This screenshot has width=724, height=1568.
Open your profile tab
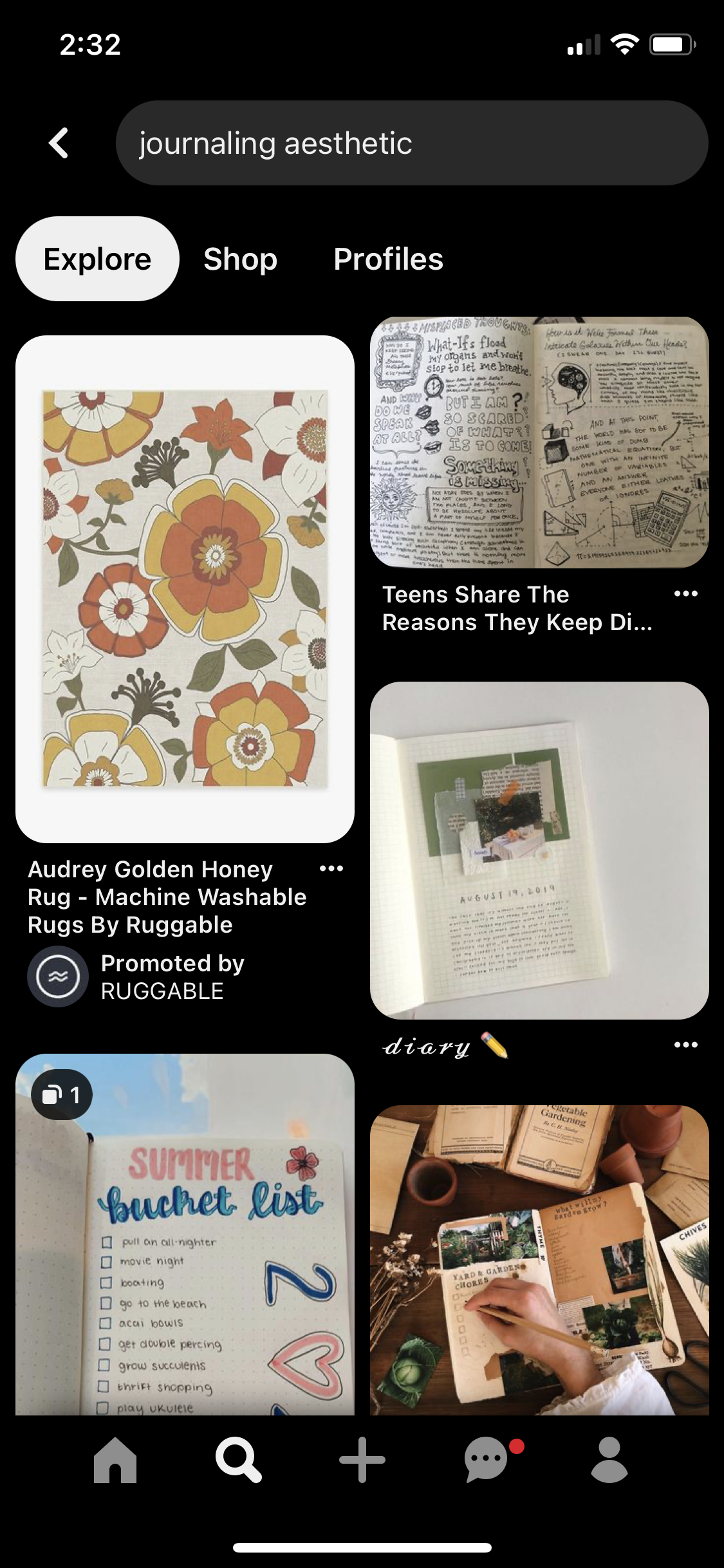click(x=609, y=1460)
